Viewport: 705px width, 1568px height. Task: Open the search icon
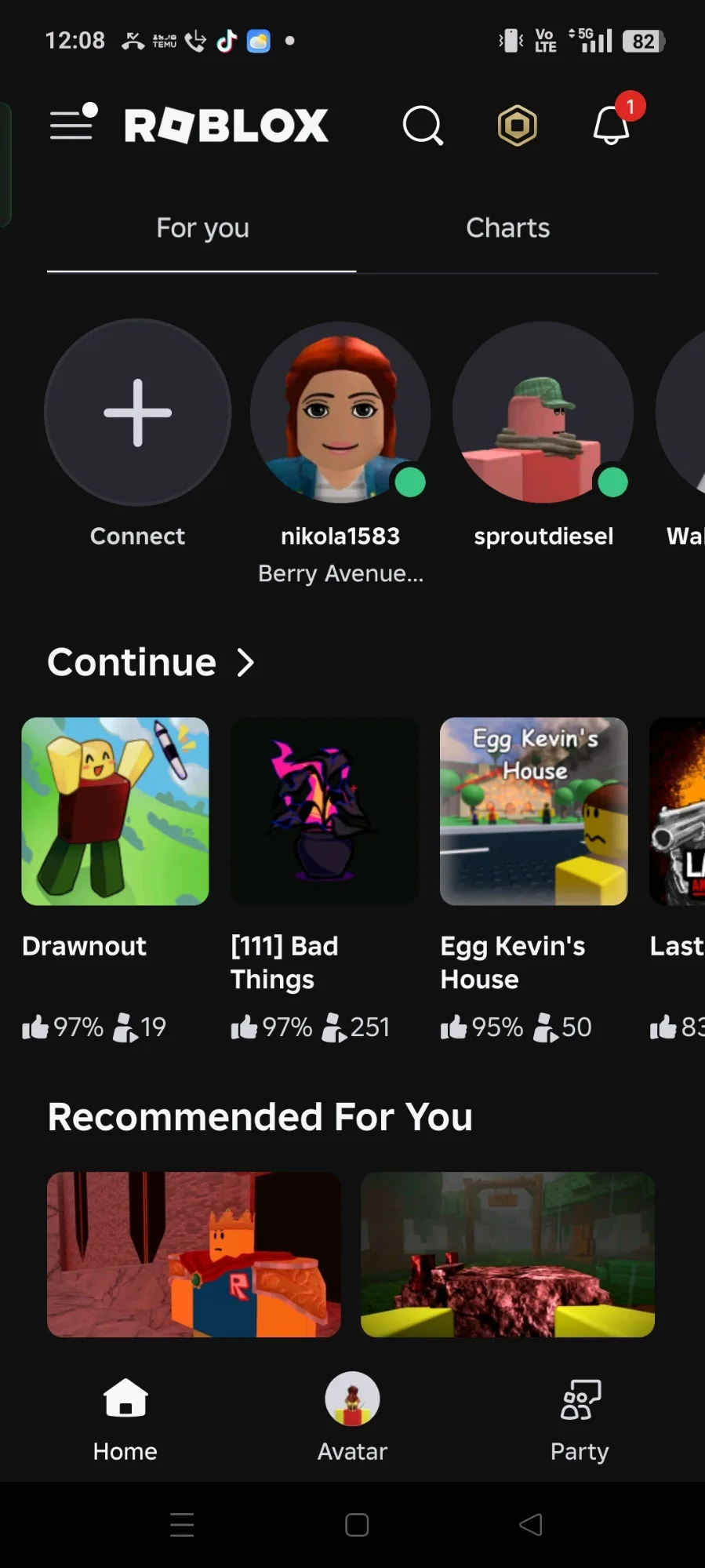(423, 126)
